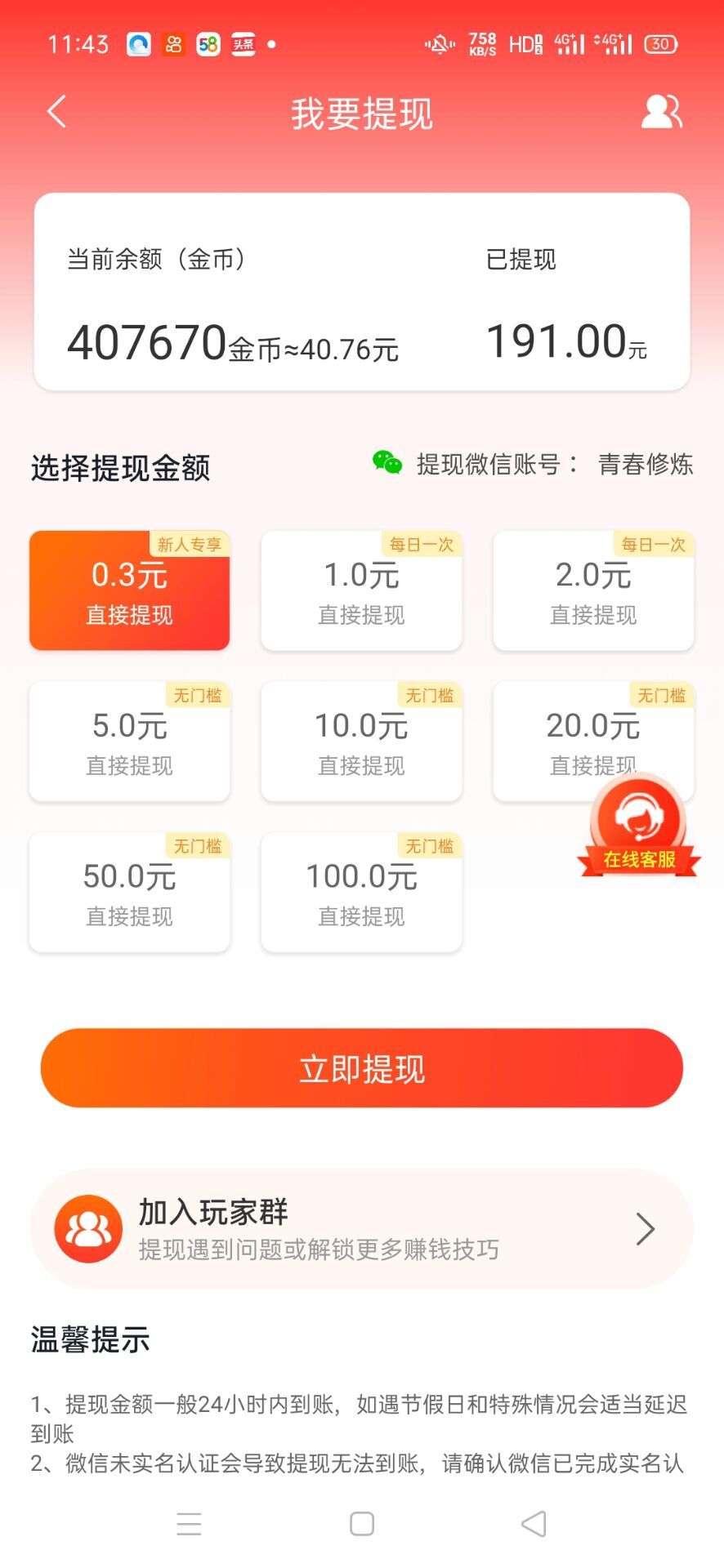Select the 20.0元 withdrawal amount

point(593,742)
